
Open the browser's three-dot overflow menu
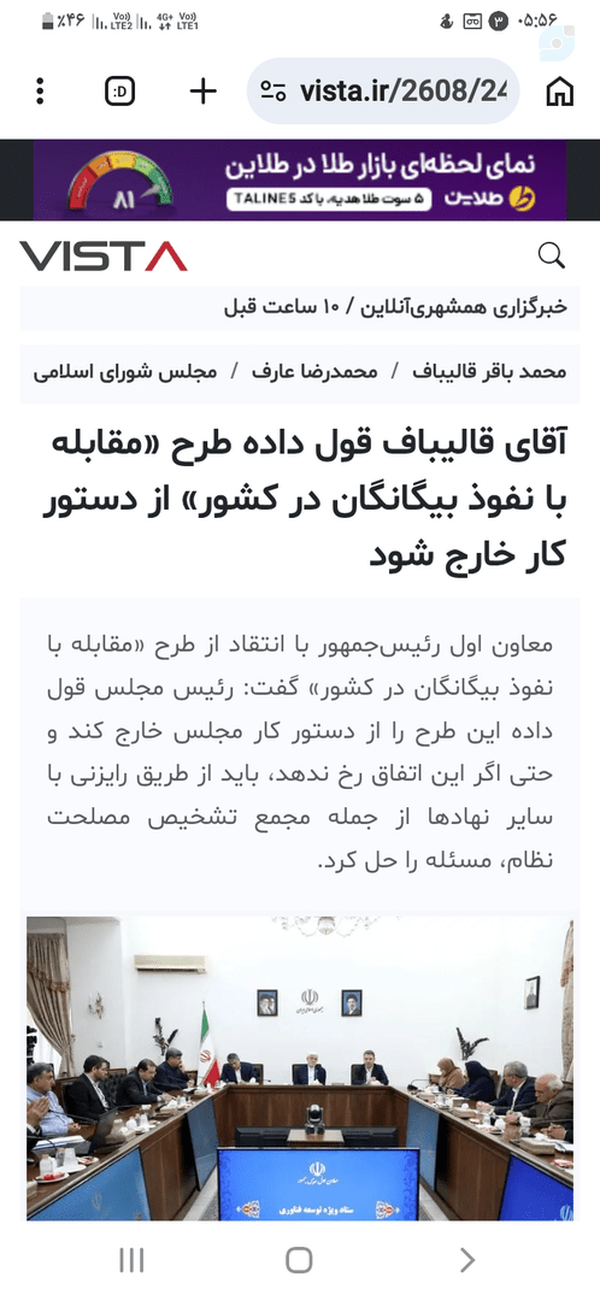pyautogui.click(x=40, y=91)
